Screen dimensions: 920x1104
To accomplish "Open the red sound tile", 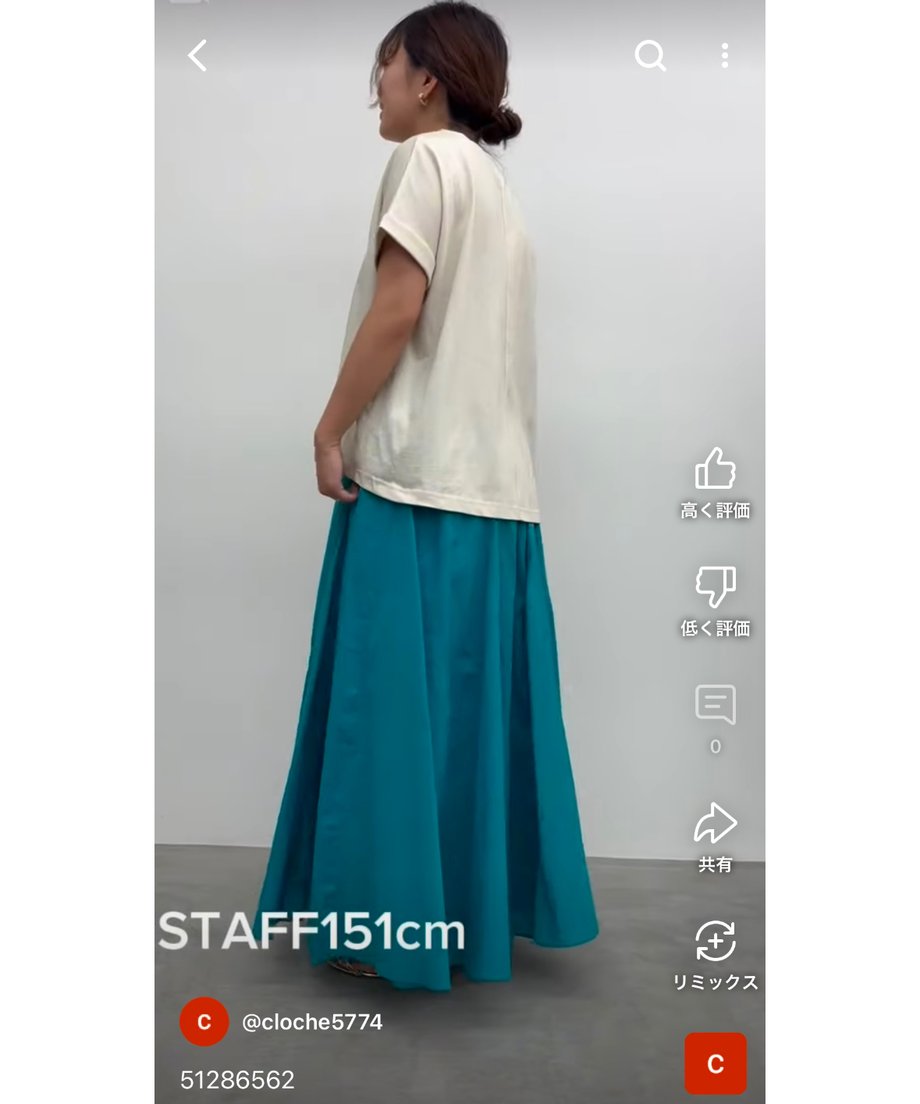I will pyautogui.click(x=715, y=1063).
